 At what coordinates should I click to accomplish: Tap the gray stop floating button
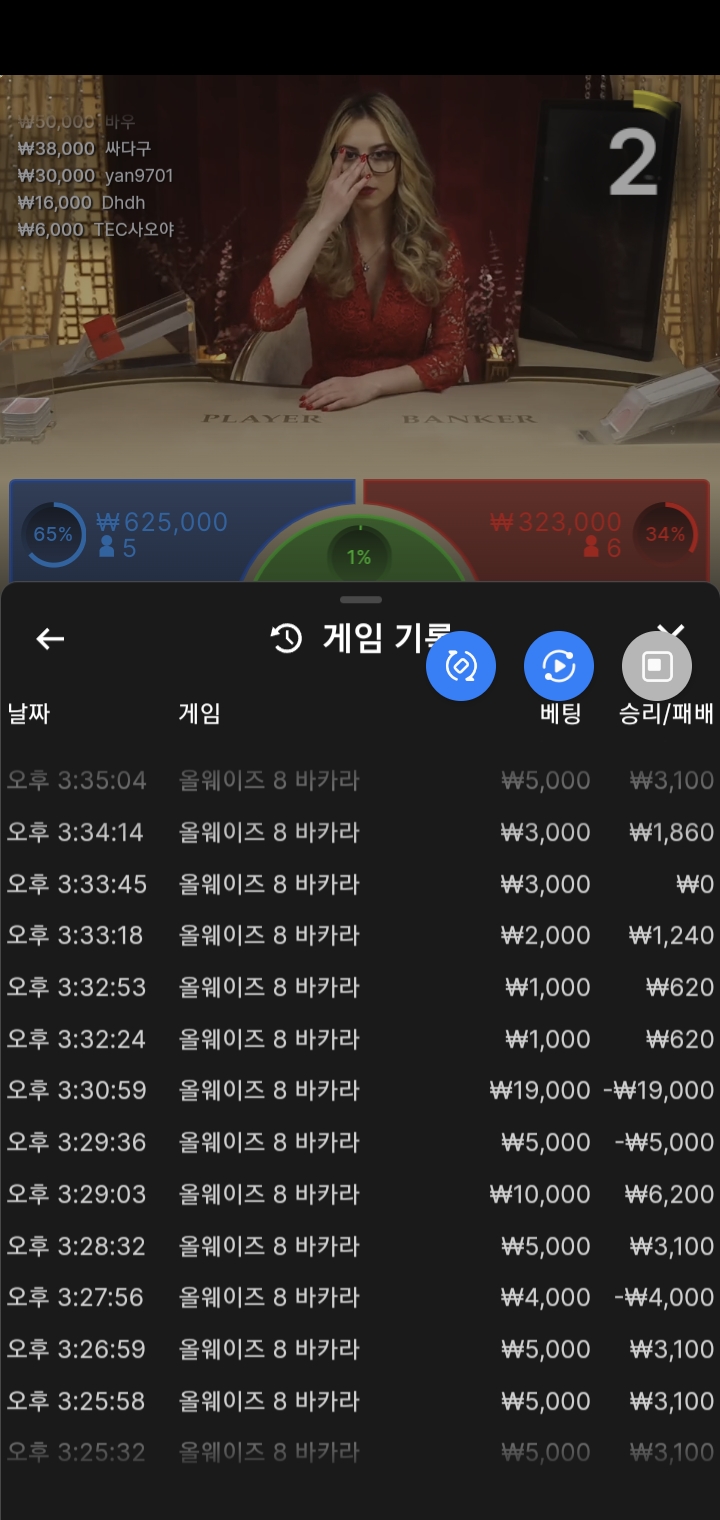657,666
